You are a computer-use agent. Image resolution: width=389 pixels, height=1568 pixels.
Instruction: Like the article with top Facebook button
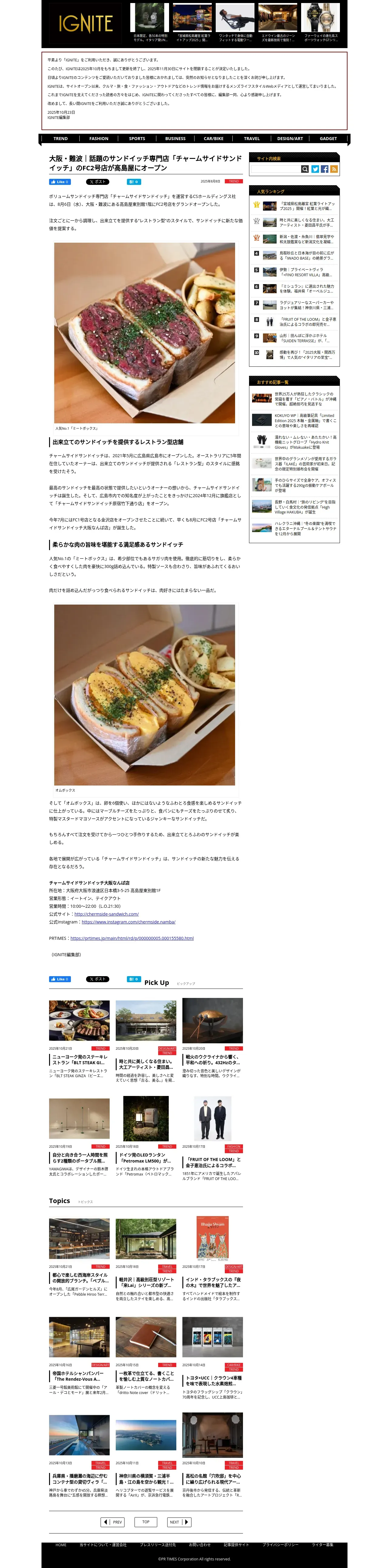click(x=60, y=181)
